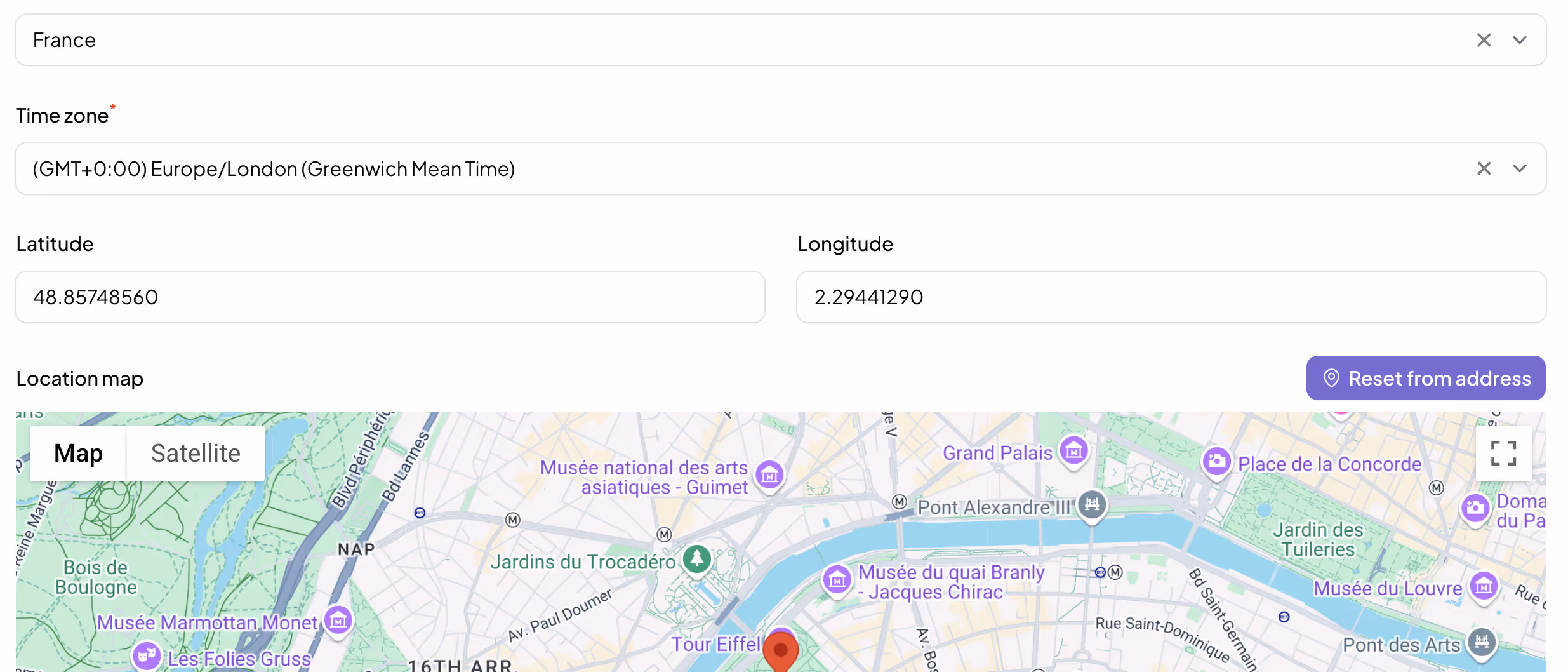Open Pont Alexandre III map marker
This screenshot has width=1568, height=672.
pyautogui.click(x=1091, y=505)
